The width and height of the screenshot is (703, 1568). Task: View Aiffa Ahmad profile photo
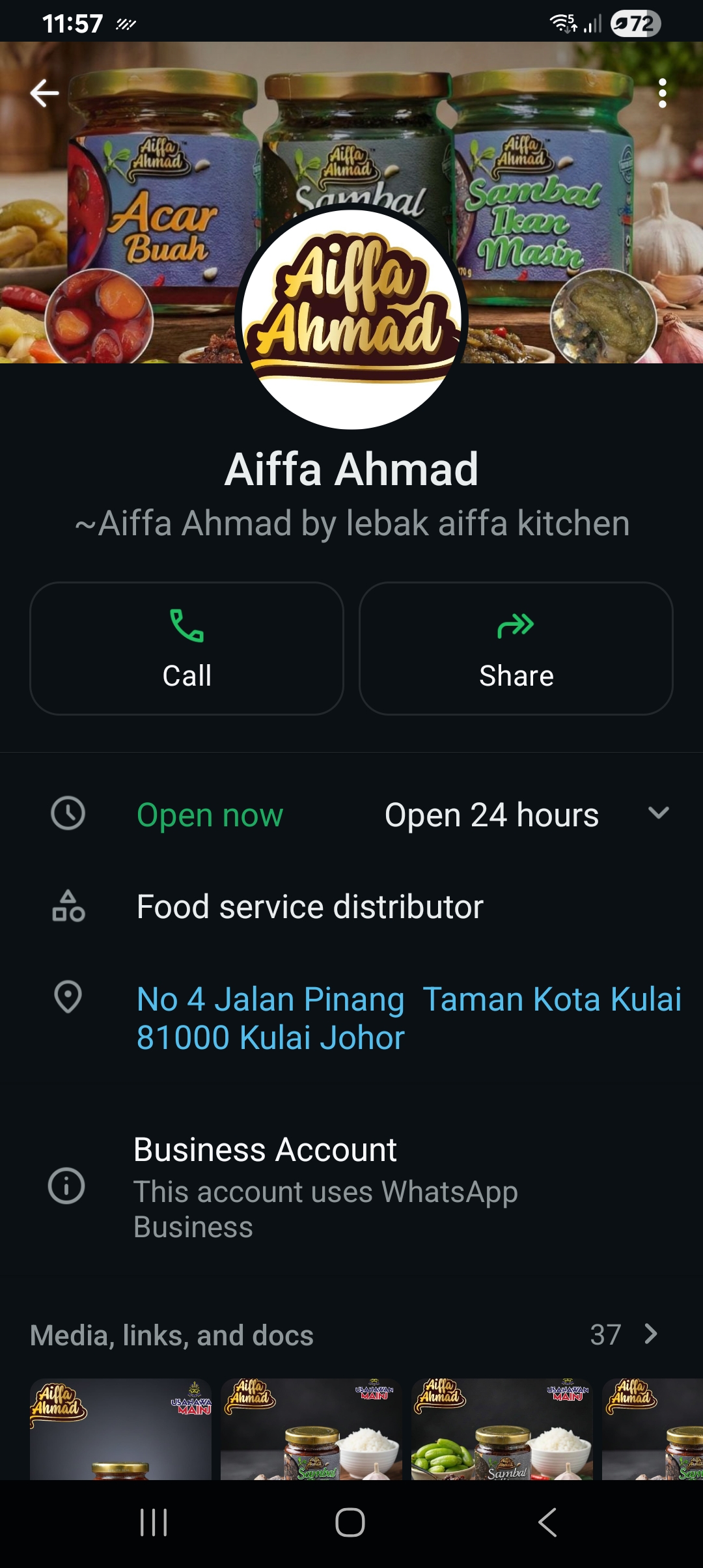coord(351,317)
